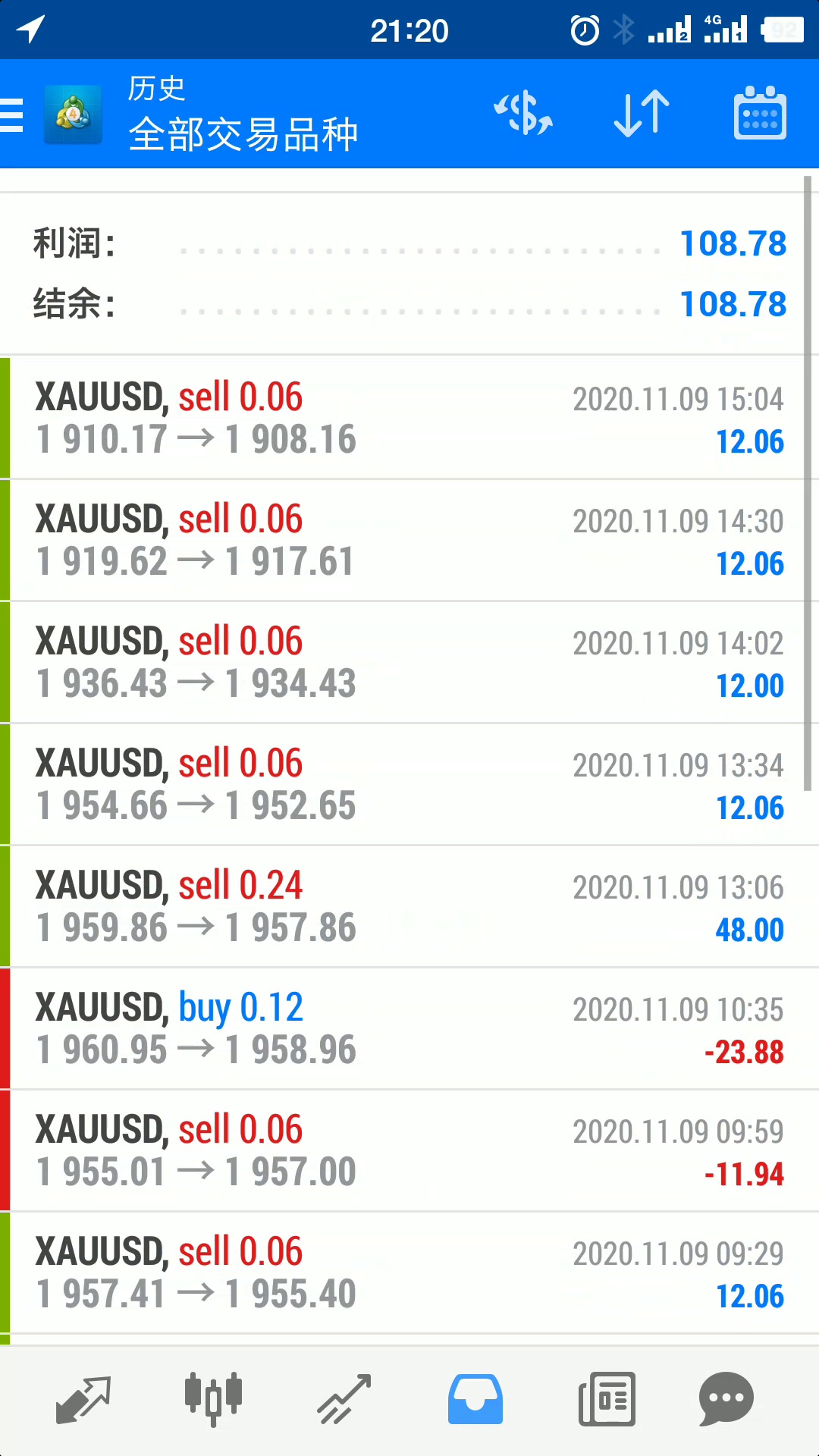This screenshot has height=1456, width=819.
Task: Switch to the Quotes tab
Action: 83,1399
